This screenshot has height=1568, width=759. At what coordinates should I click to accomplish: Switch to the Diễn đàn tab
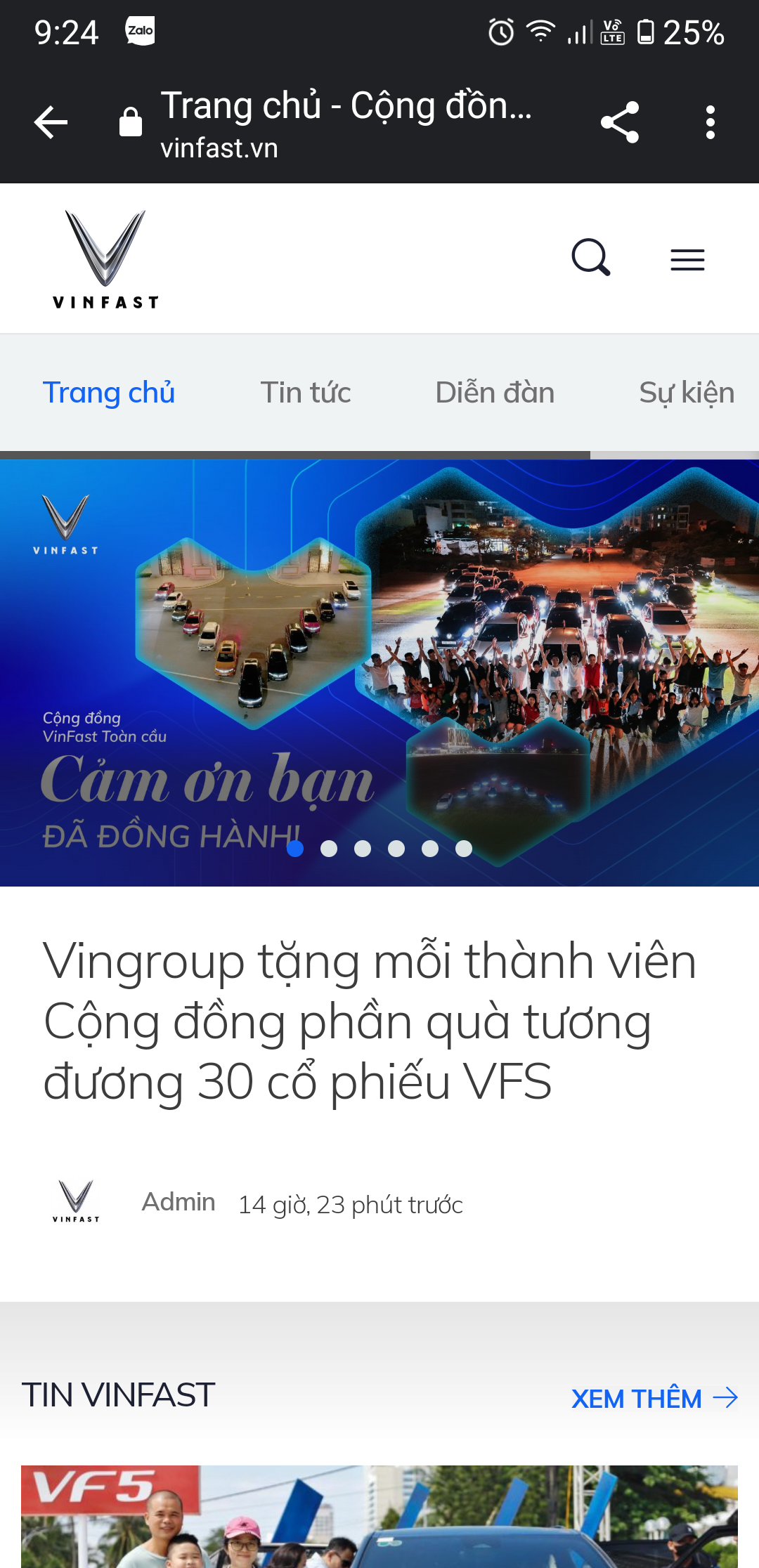495,393
